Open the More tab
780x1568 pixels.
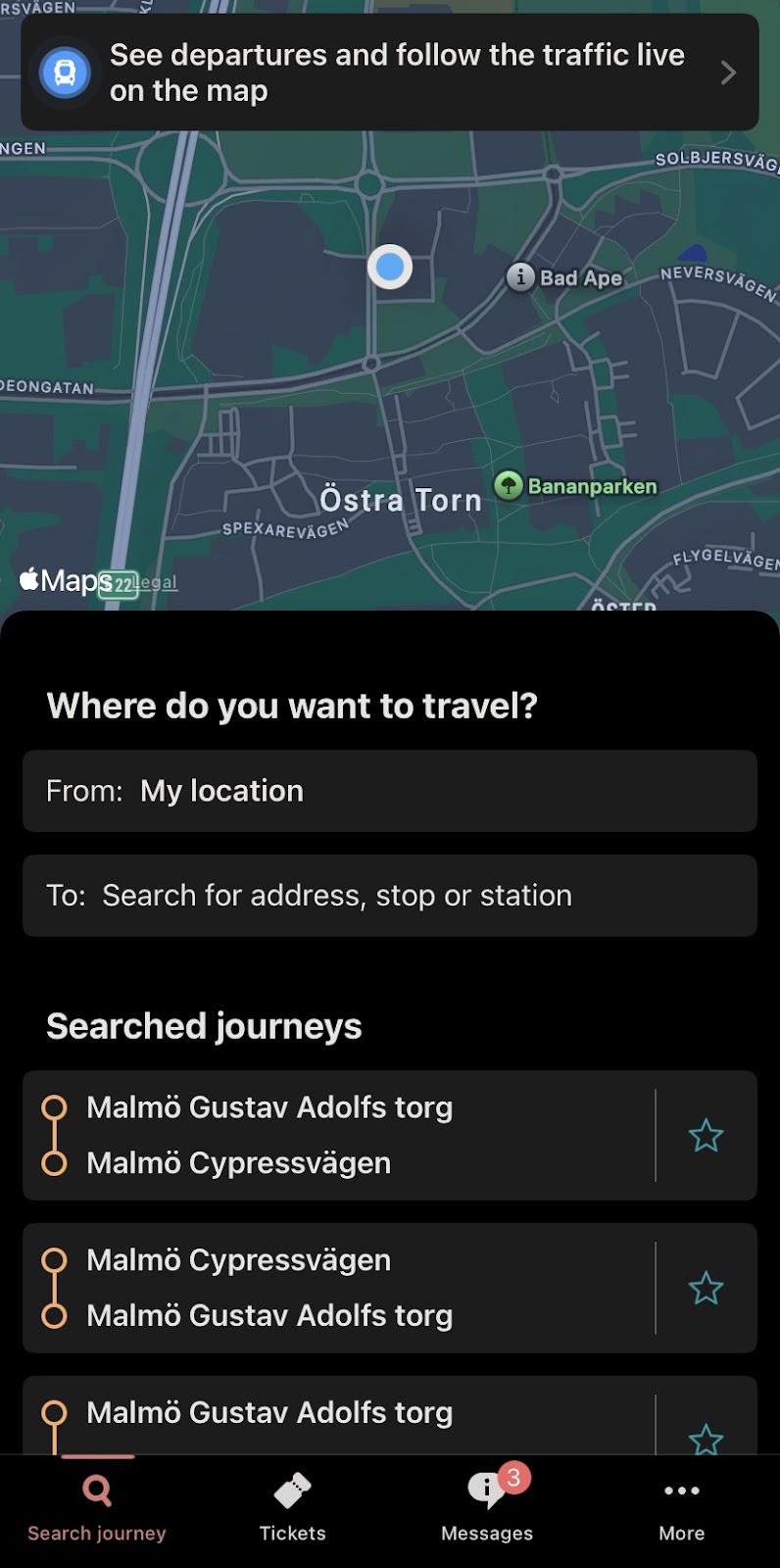[682, 1509]
